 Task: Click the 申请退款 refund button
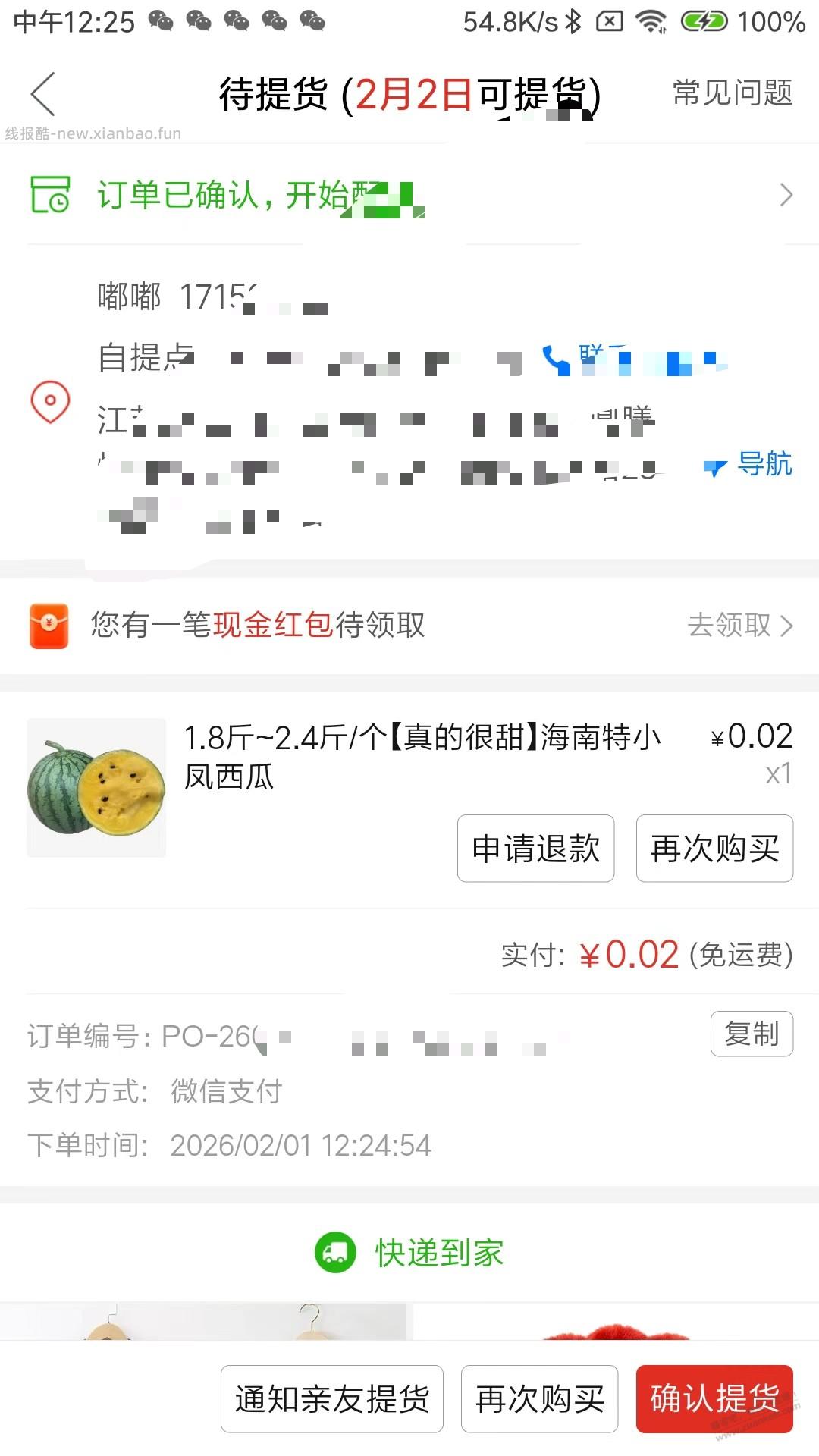click(535, 849)
